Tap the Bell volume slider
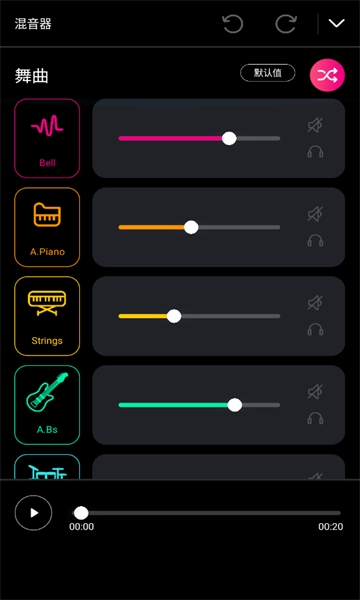This screenshot has height=600, width=360. (199, 138)
